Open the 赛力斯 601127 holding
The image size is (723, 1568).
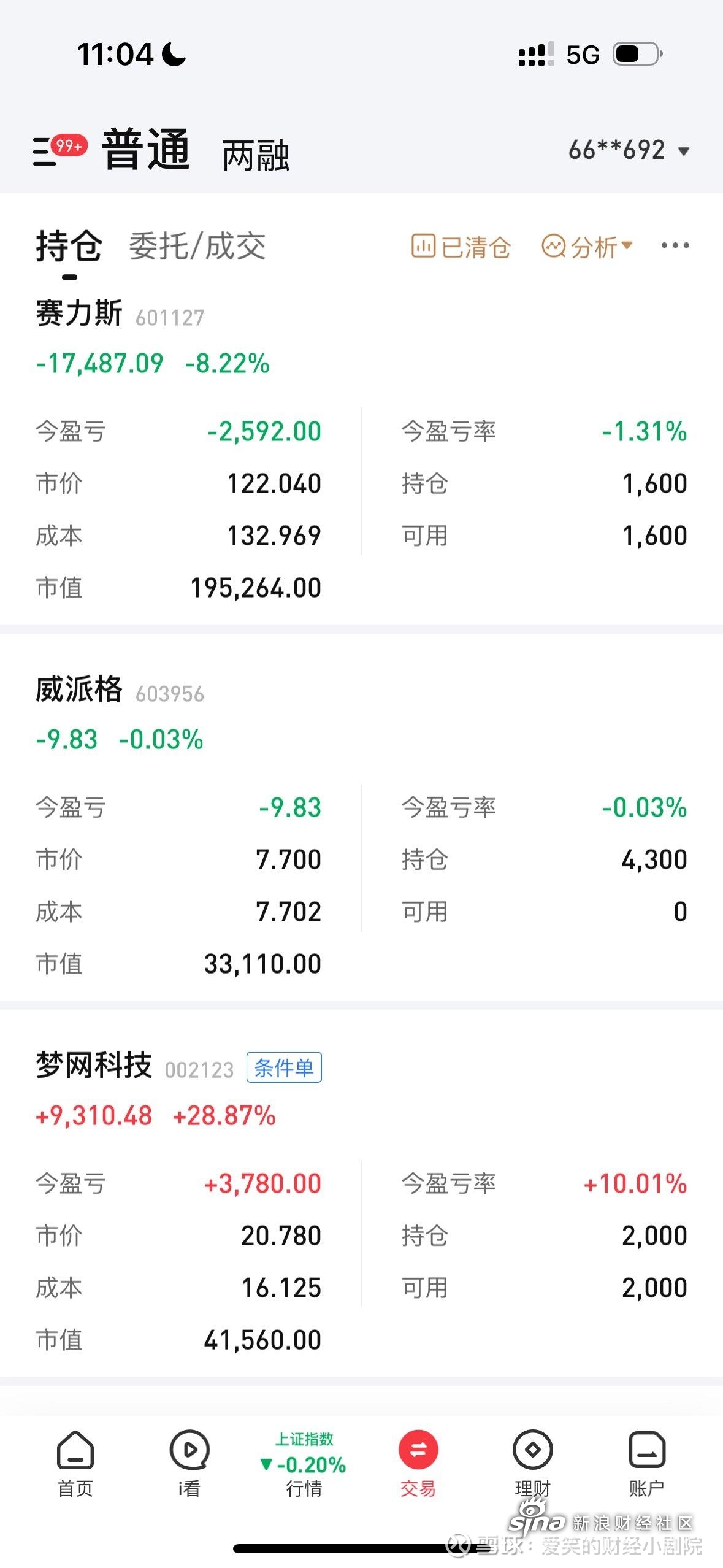click(120, 314)
